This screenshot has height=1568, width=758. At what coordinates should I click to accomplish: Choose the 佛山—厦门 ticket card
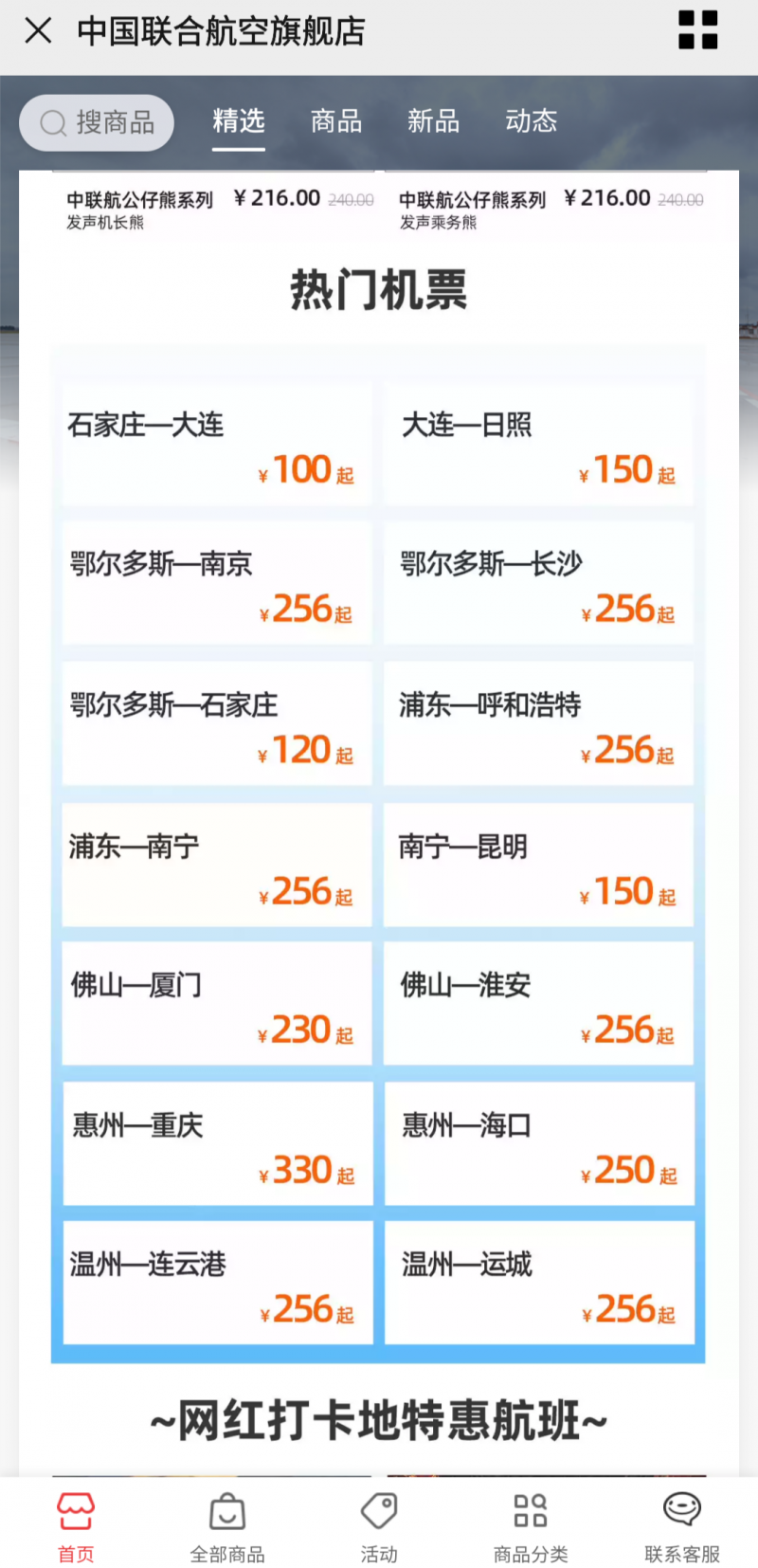click(x=217, y=1003)
